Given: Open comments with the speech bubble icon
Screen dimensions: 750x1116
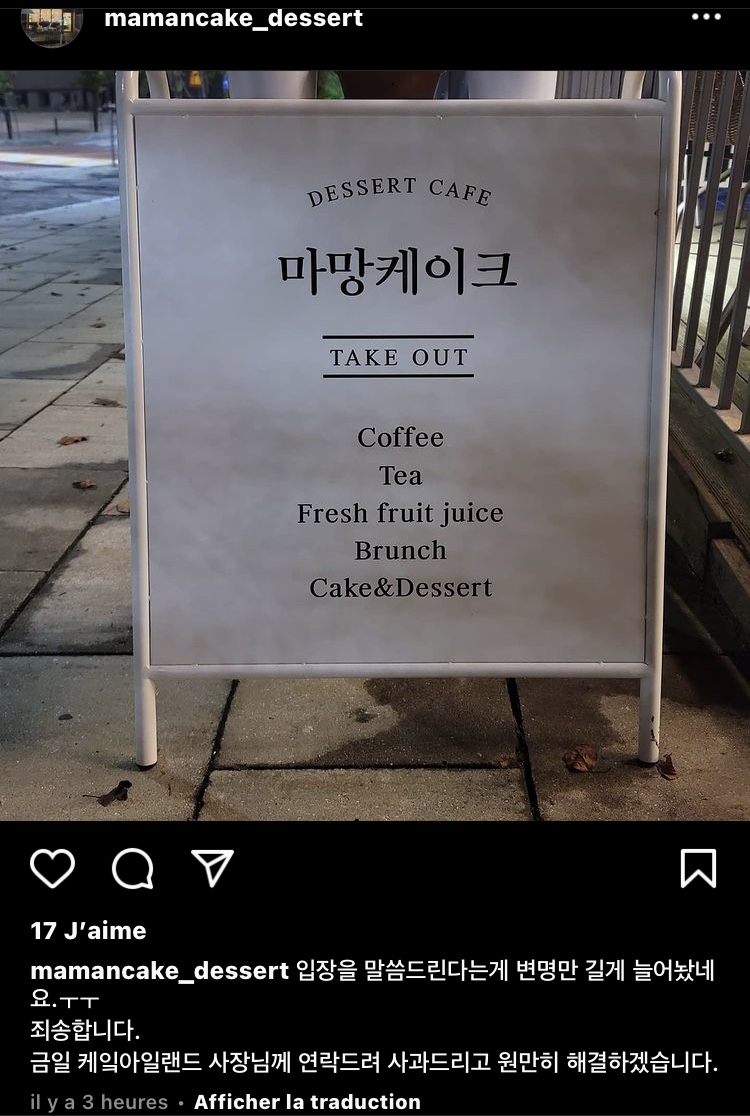Looking at the screenshot, I should 132,869.
